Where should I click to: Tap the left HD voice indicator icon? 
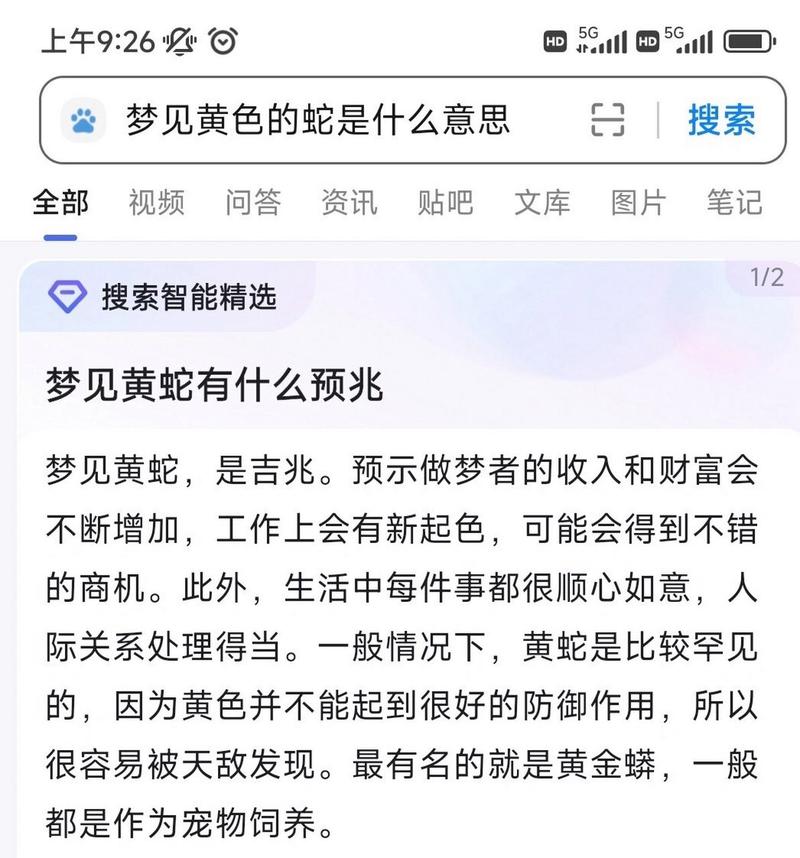coord(554,42)
